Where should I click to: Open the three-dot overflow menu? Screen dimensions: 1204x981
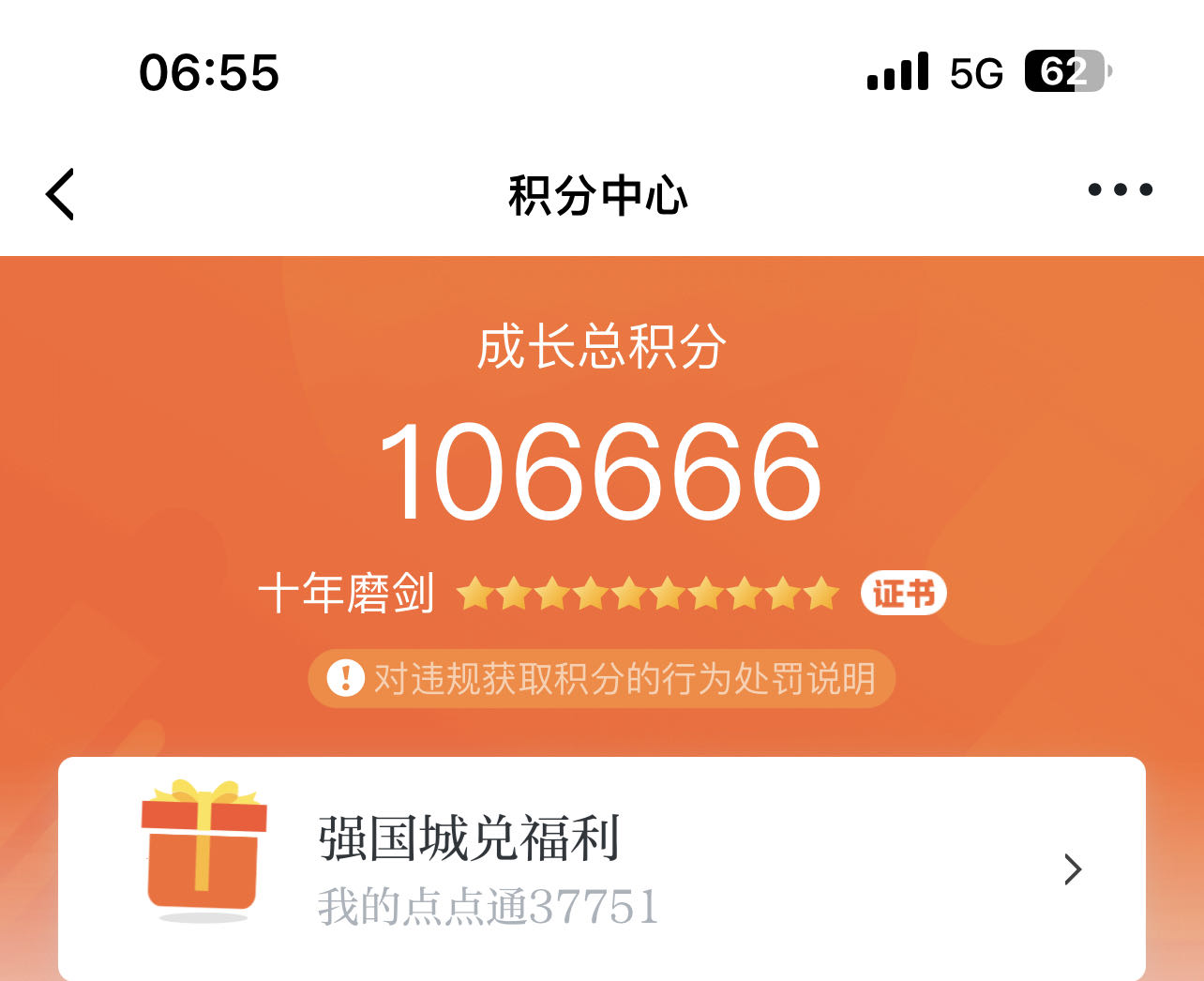[x=1120, y=190]
